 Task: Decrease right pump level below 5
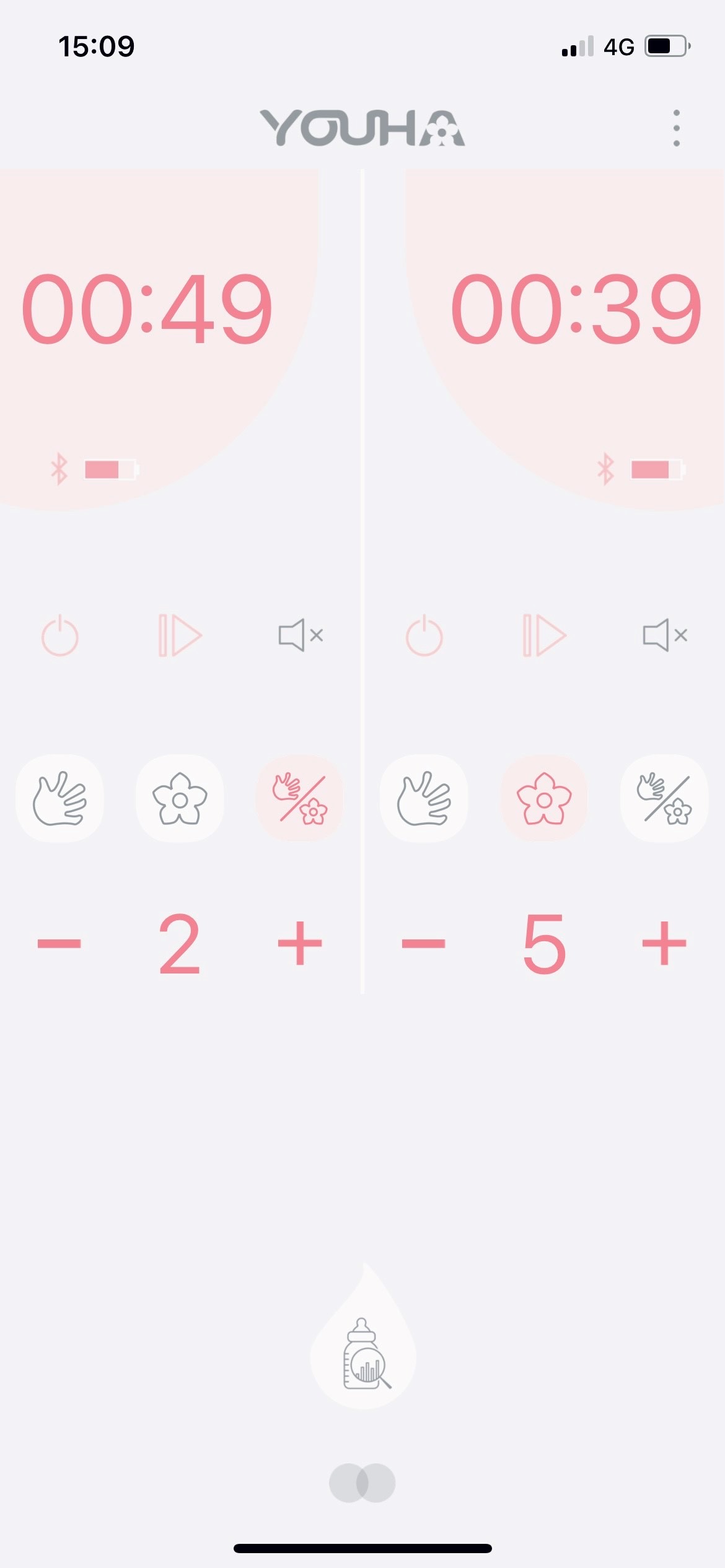(x=424, y=943)
